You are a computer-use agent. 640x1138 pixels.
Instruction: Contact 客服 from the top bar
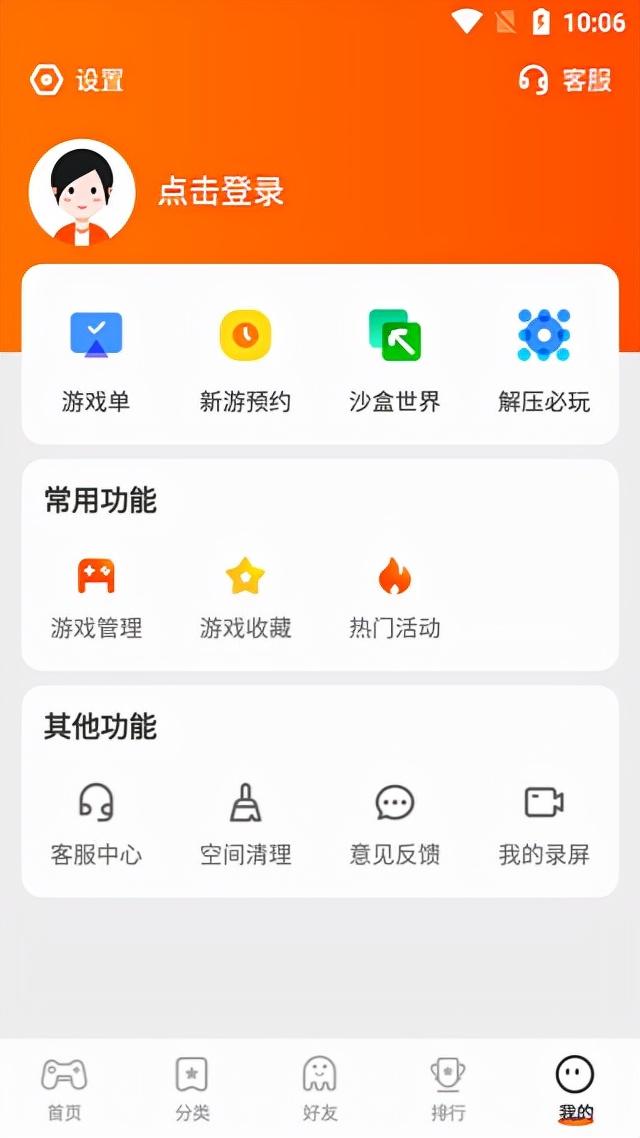(565, 81)
